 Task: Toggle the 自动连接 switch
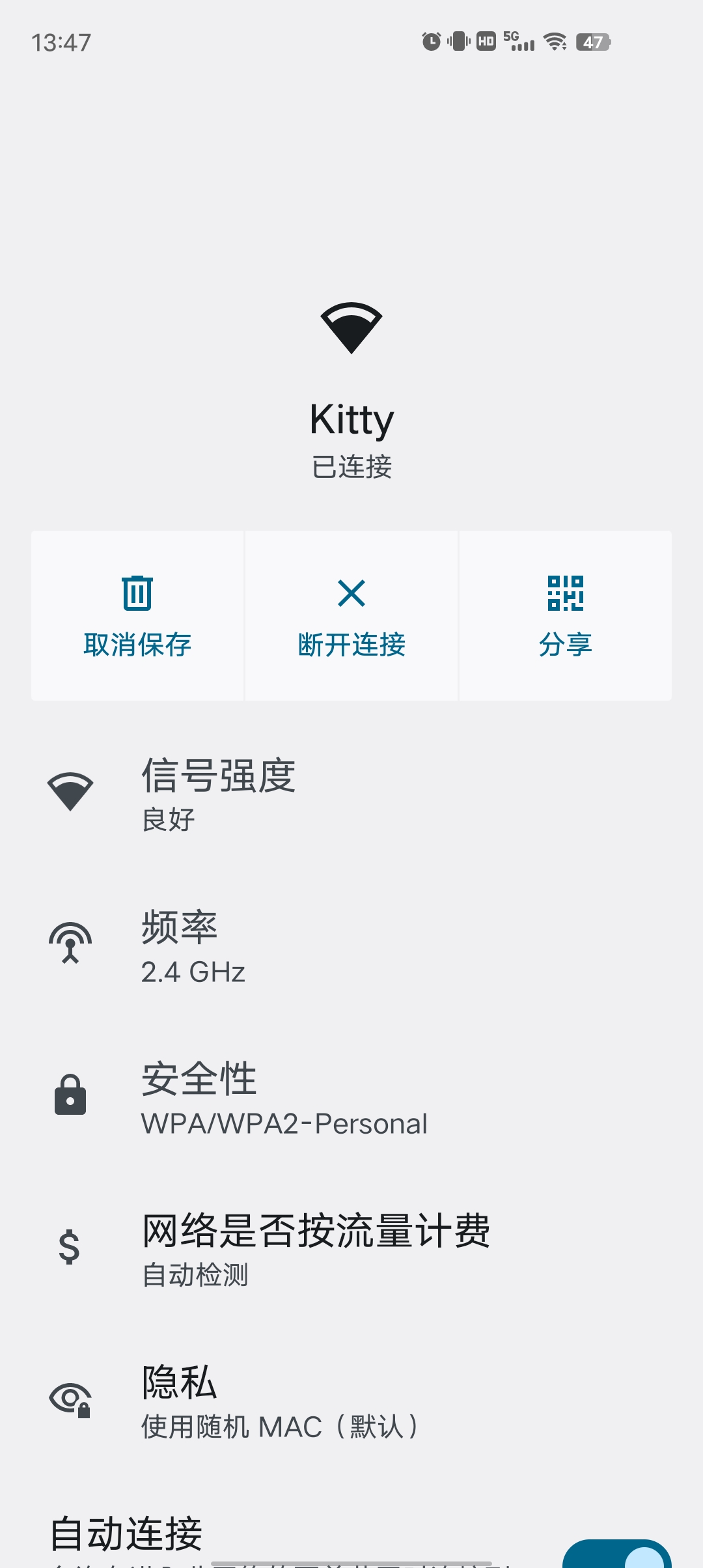pos(616,1555)
